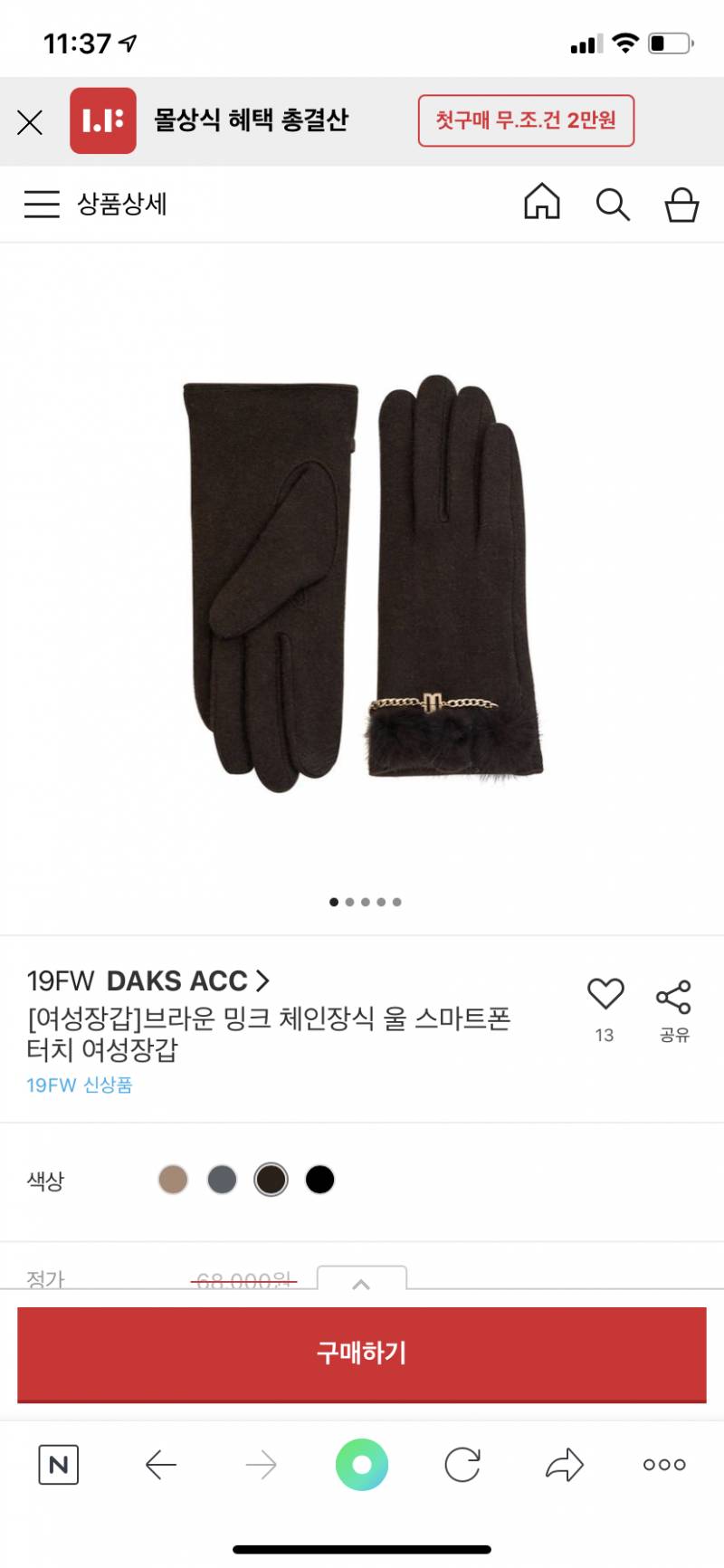Tap the second carousel dot
This screenshot has height=1568, width=724.
[349, 902]
